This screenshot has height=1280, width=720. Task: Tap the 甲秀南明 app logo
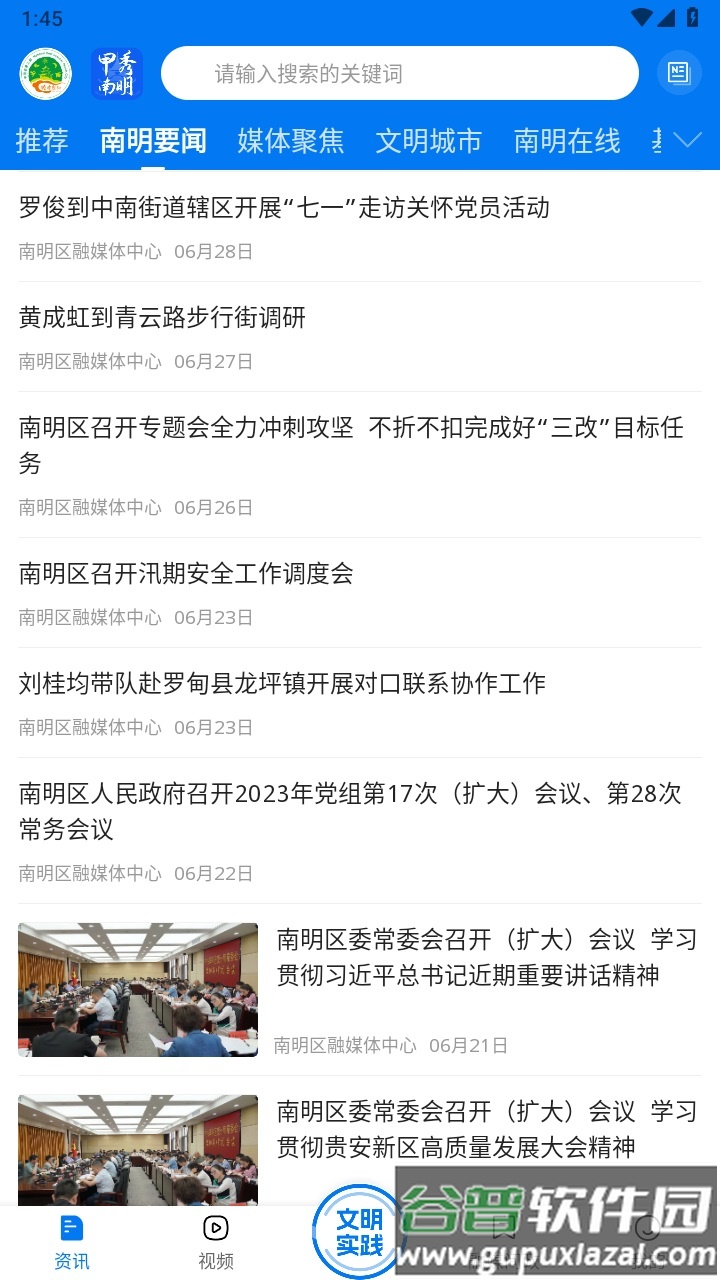pos(117,72)
